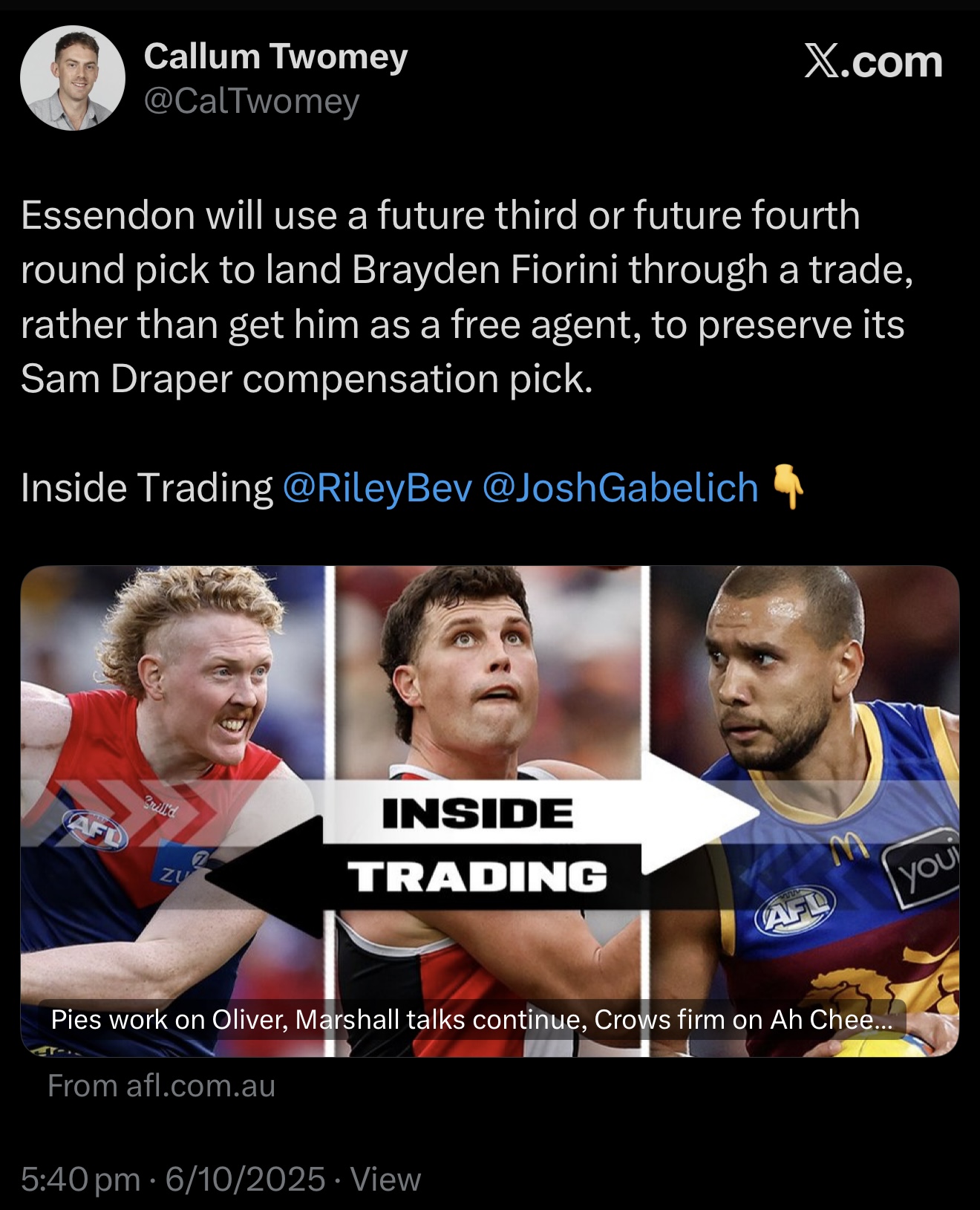Screen dimensions: 980x1210
Task: Open the @RileyBev mention
Action: click(x=377, y=488)
